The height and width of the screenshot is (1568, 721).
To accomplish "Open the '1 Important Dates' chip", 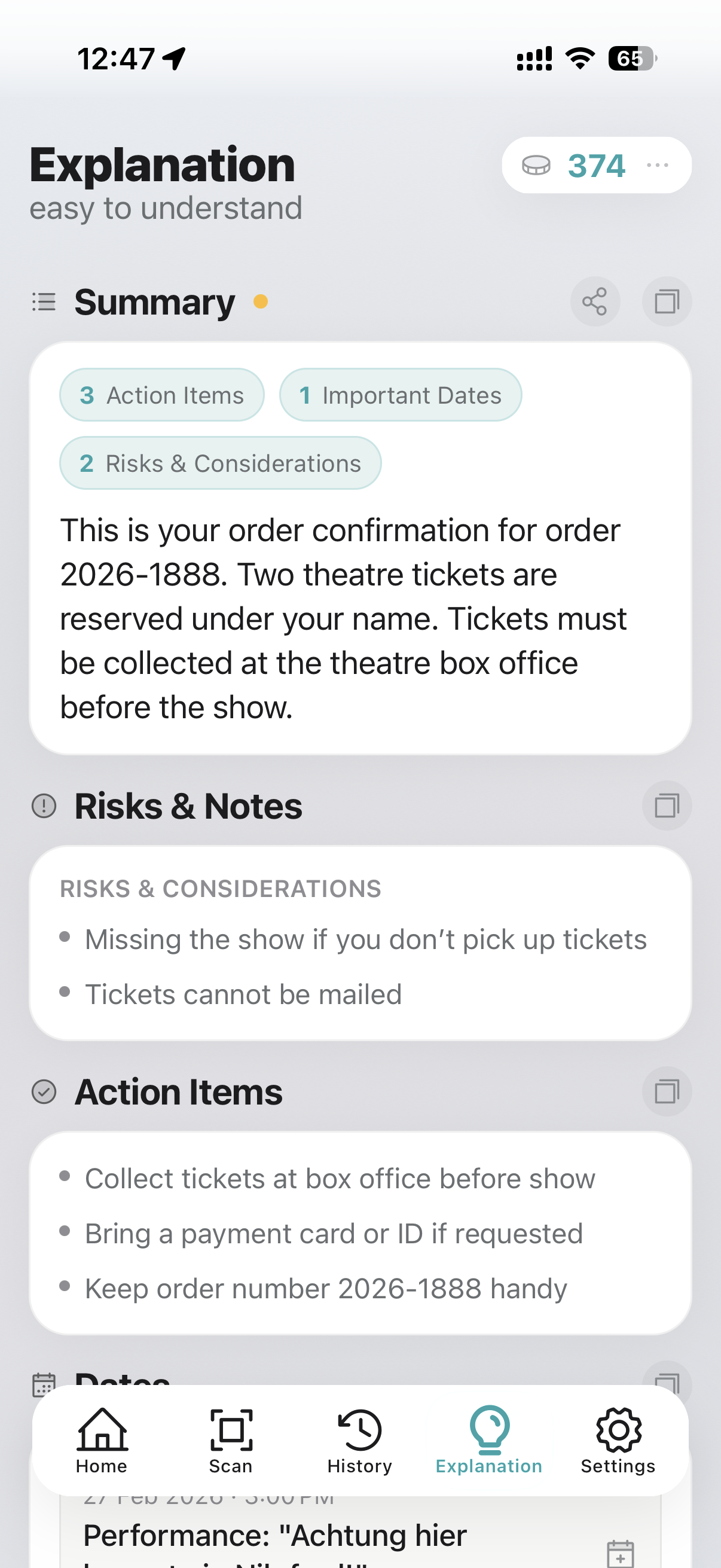I will (x=401, y=395).
